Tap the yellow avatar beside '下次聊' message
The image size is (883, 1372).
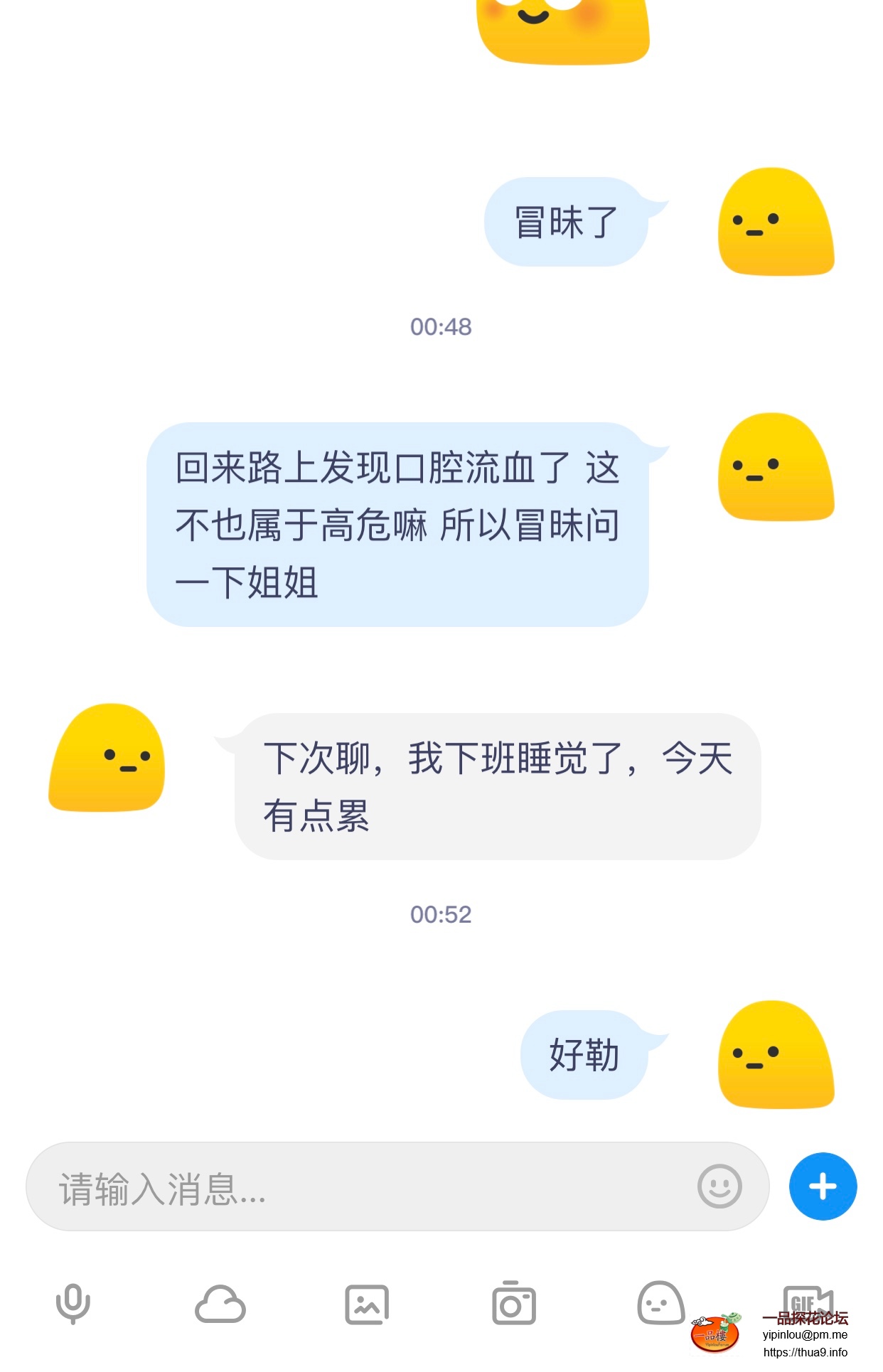105,761
